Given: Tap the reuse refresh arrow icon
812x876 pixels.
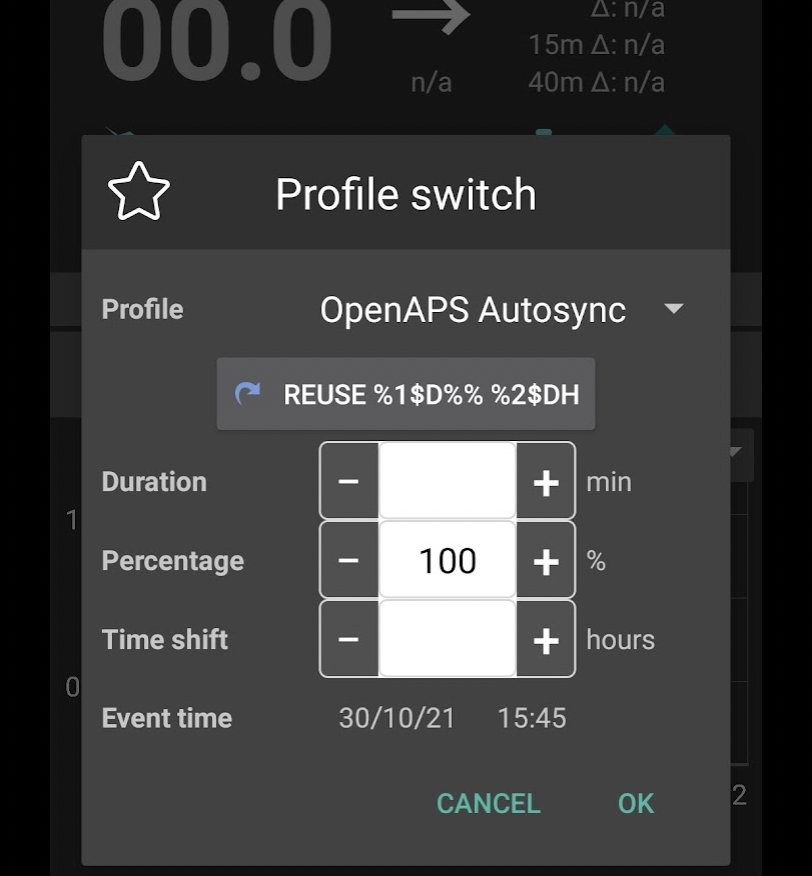Looking at the screenshot, I should (247, 393).
